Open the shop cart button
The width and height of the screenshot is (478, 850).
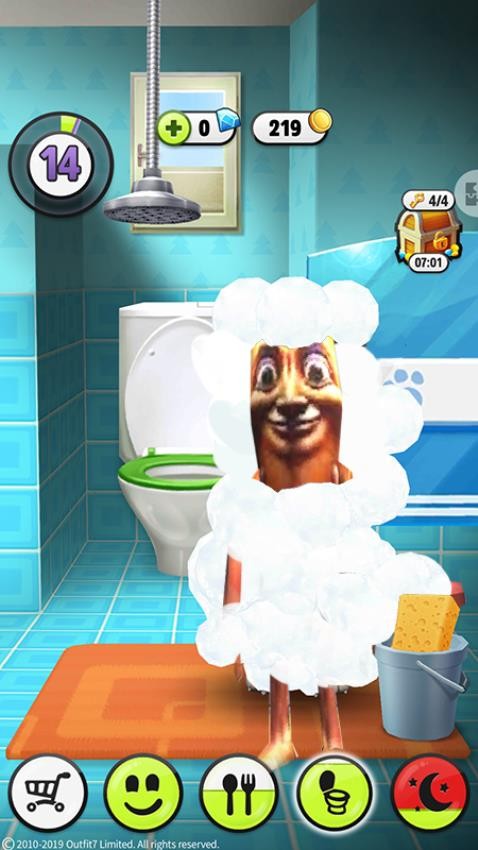pos(48,793)
